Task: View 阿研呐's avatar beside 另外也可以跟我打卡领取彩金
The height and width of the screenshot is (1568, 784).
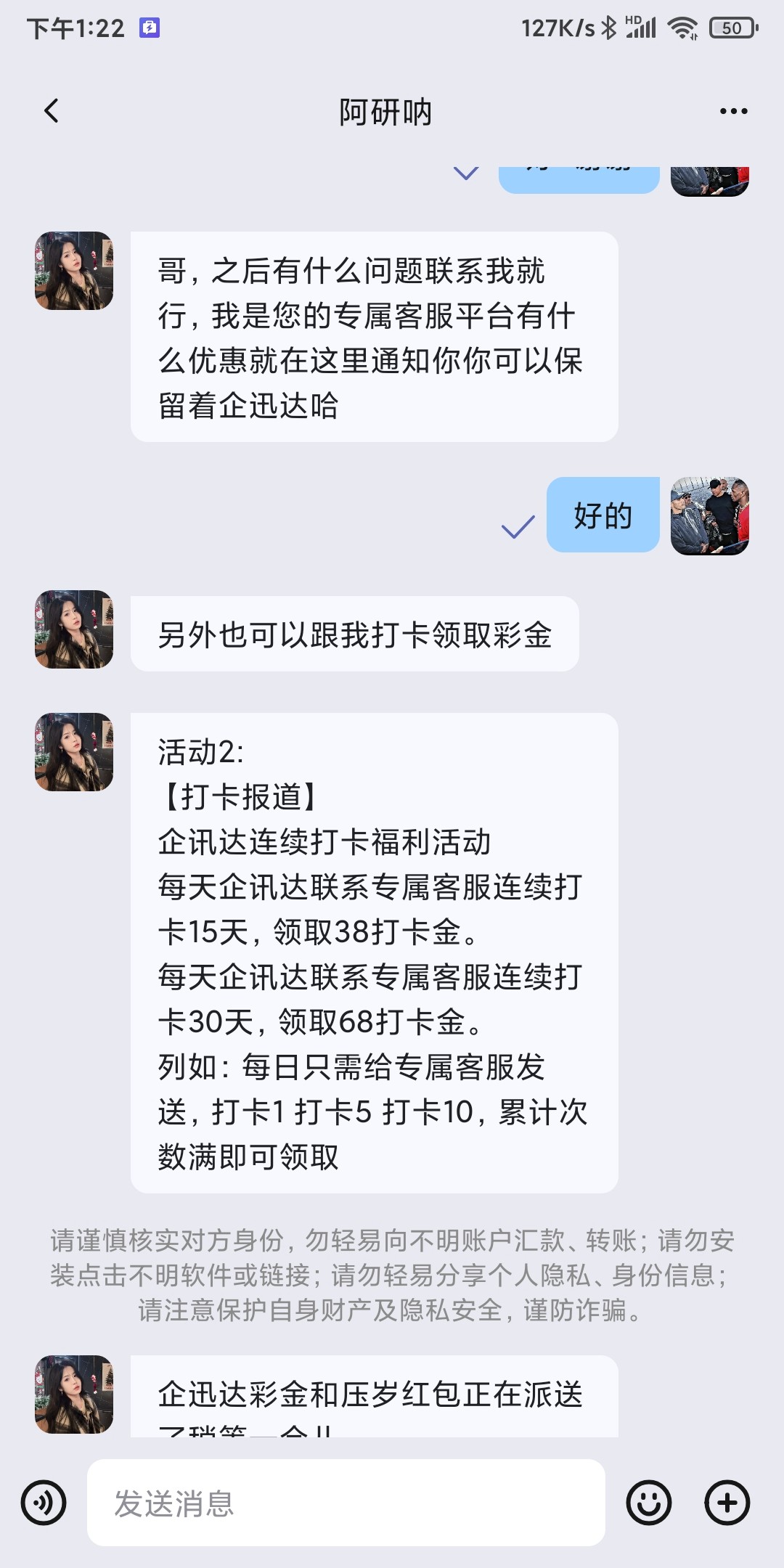Action: (74, 629)
